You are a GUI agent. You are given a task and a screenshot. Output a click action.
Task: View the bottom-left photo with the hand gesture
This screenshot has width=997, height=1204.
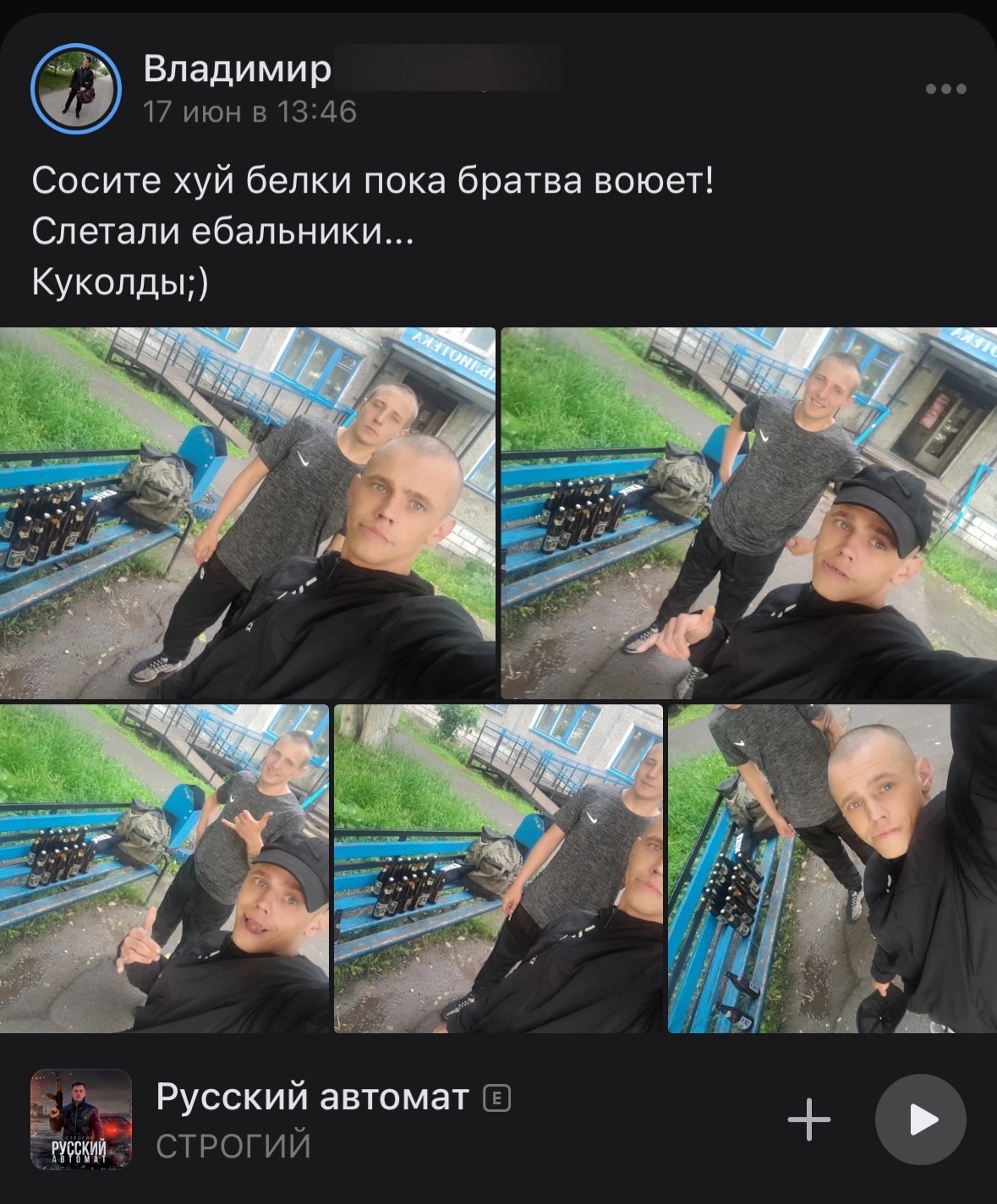tap(165, 868)
